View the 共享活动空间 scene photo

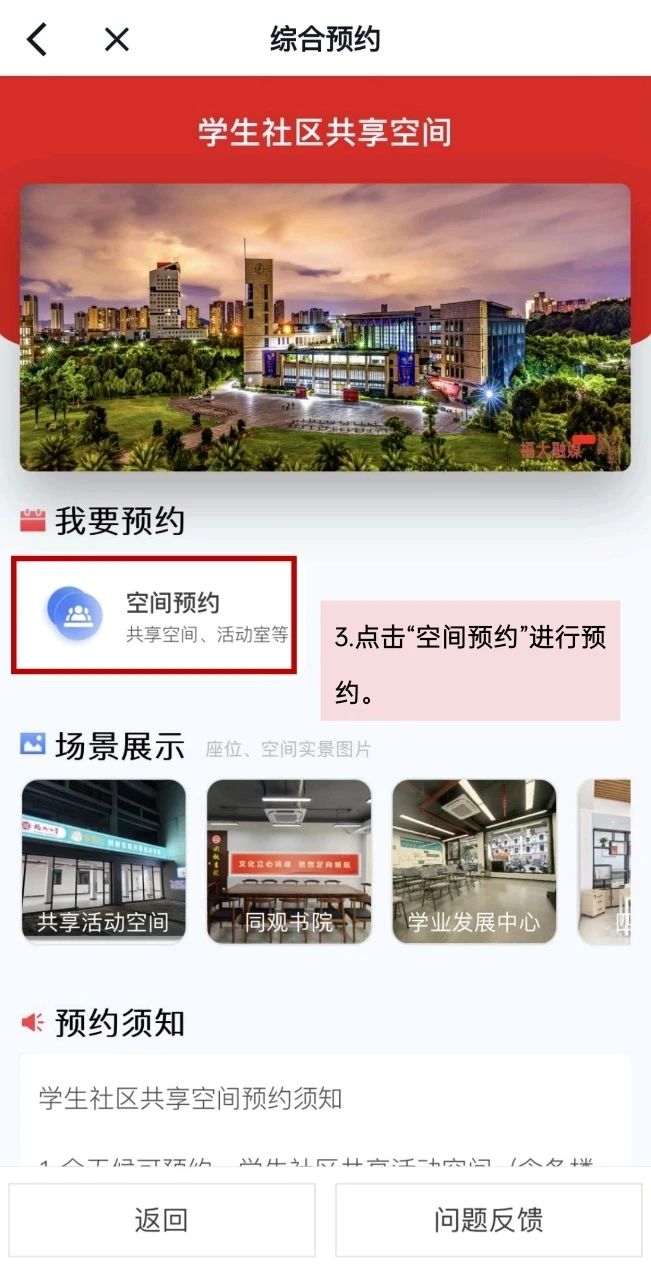coord(104,861)
